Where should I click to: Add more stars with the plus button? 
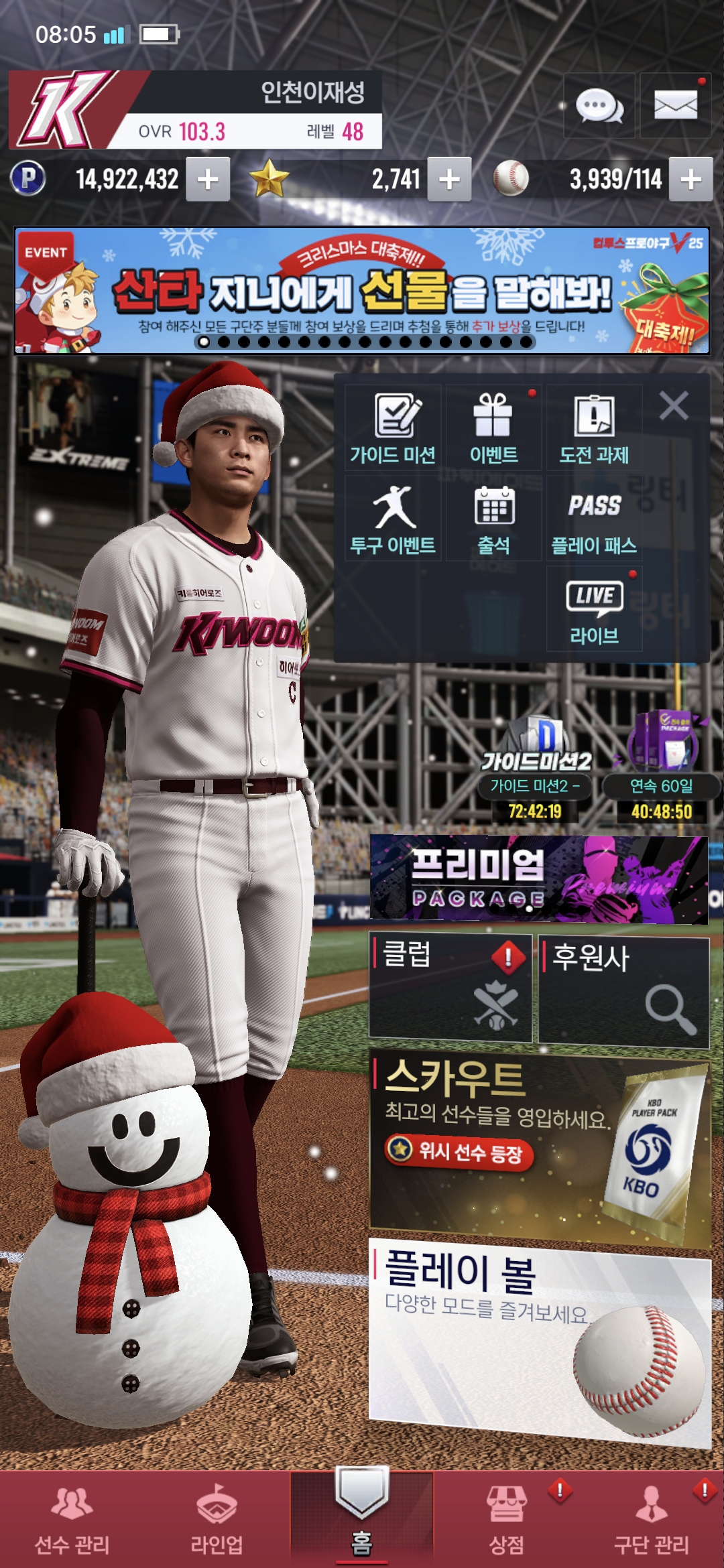click(449, 179)
